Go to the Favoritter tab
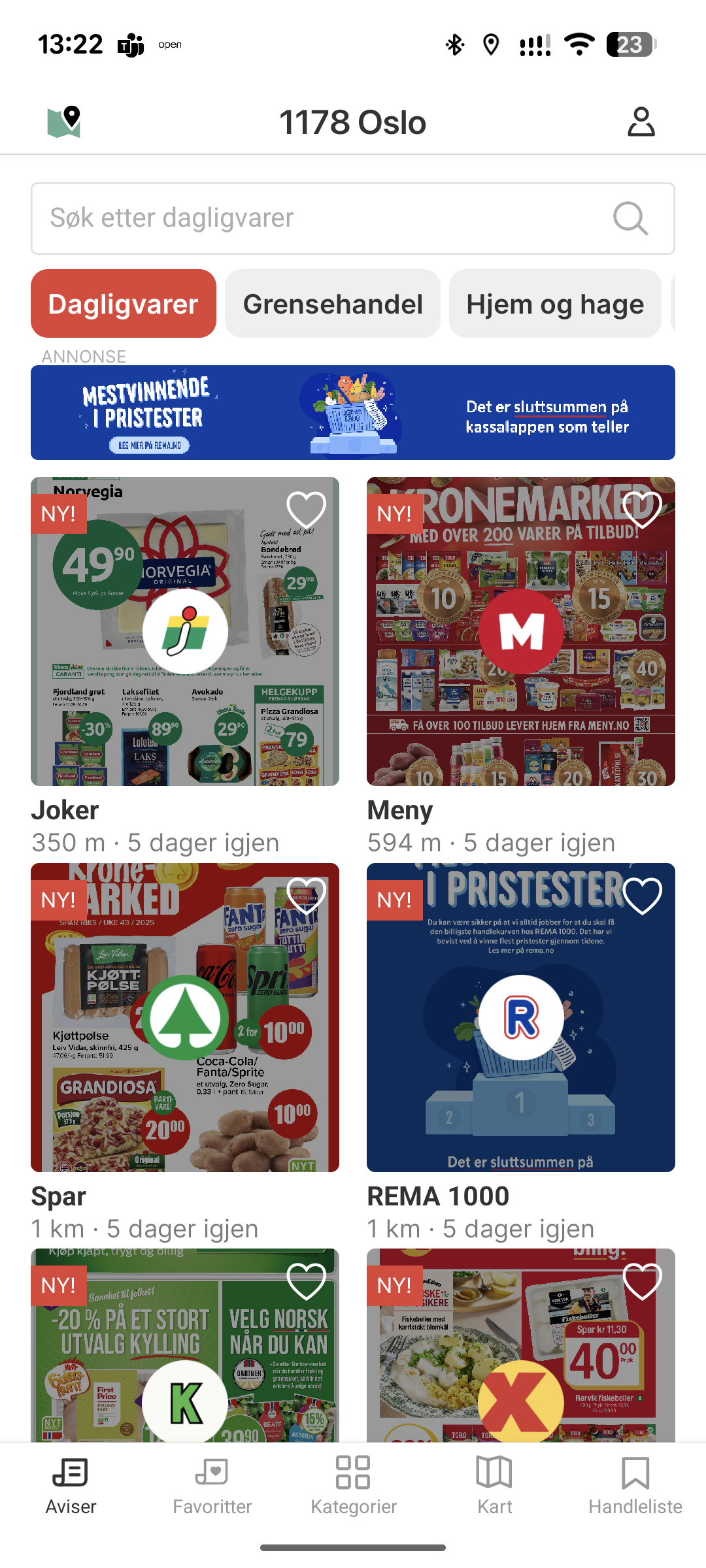Screen dimensions: 706x1568 (212, 1486)
